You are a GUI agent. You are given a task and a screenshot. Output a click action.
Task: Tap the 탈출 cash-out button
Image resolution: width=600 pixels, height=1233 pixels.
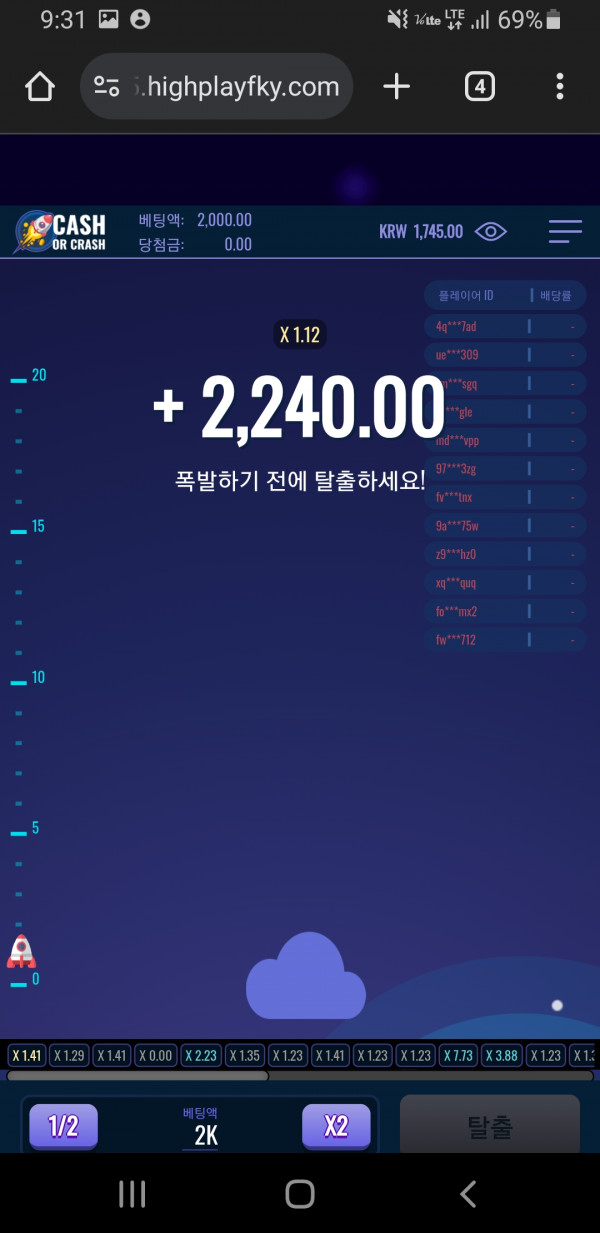tap(490, 1128)
